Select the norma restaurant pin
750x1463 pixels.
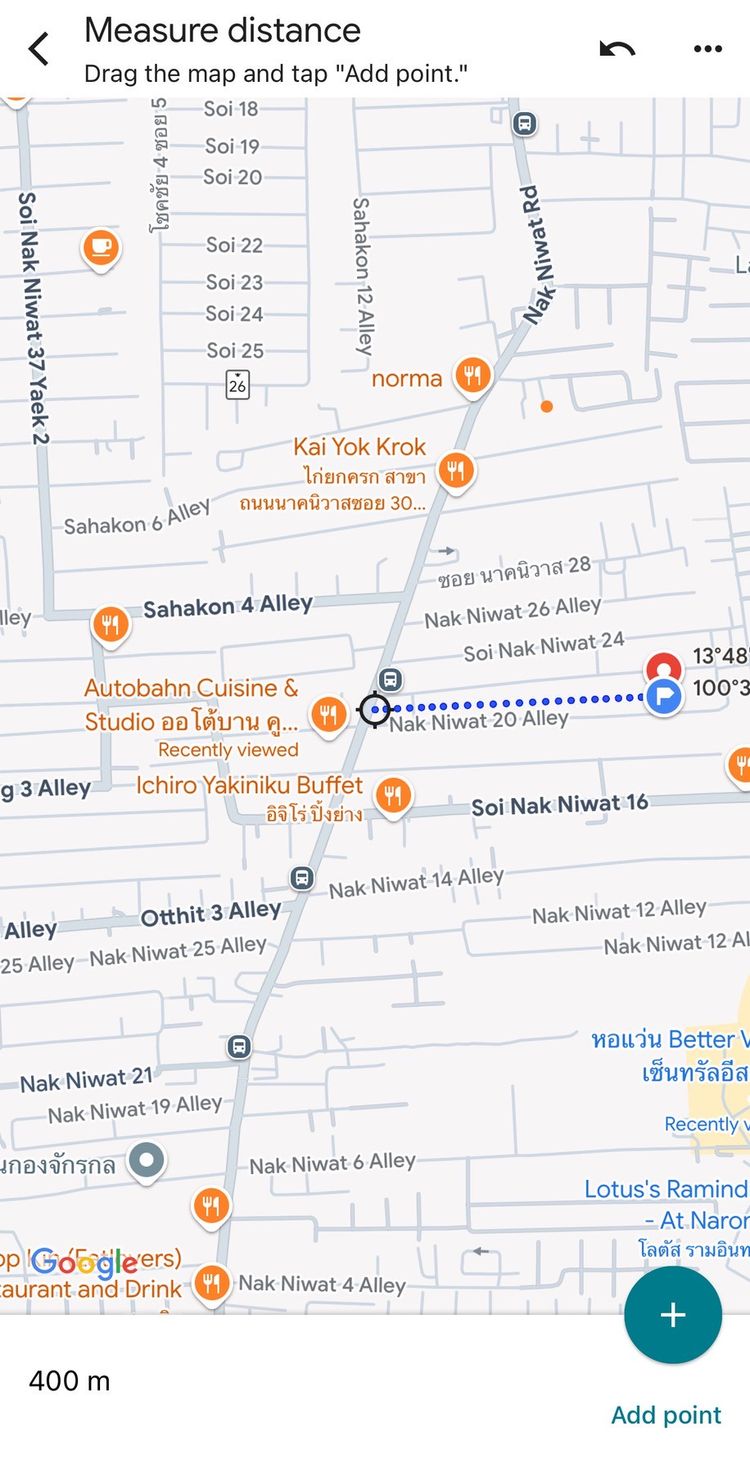tap(472, 377)
